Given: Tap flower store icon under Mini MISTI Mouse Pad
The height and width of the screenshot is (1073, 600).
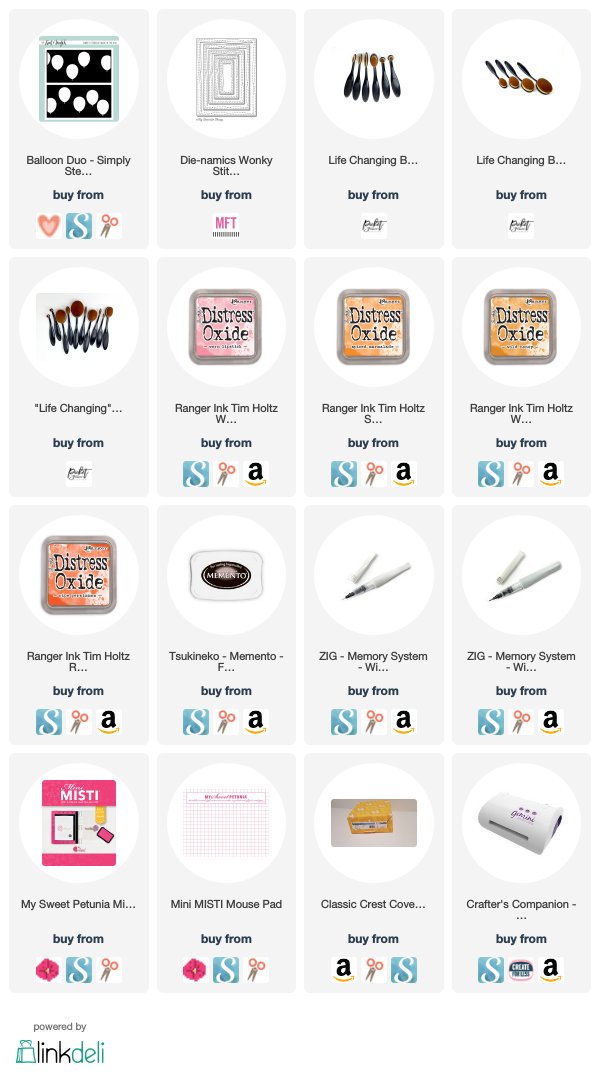Looking at the screenshot, I should coord(196,970).
